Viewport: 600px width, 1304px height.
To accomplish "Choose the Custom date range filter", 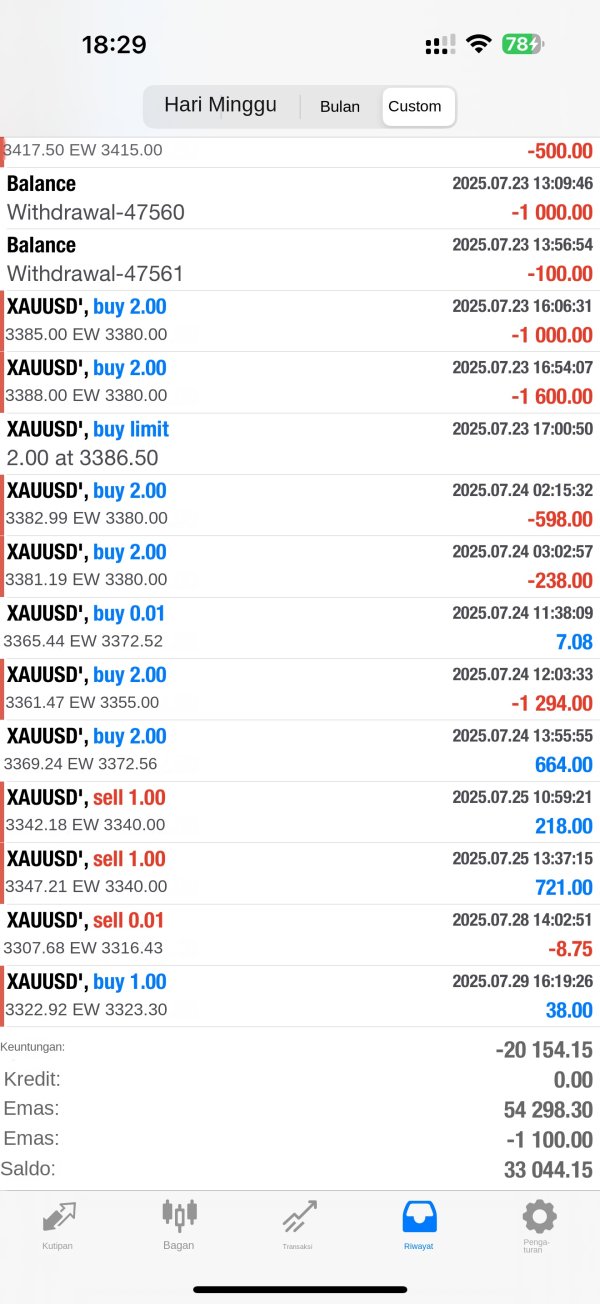I will [x=415, y=107].
